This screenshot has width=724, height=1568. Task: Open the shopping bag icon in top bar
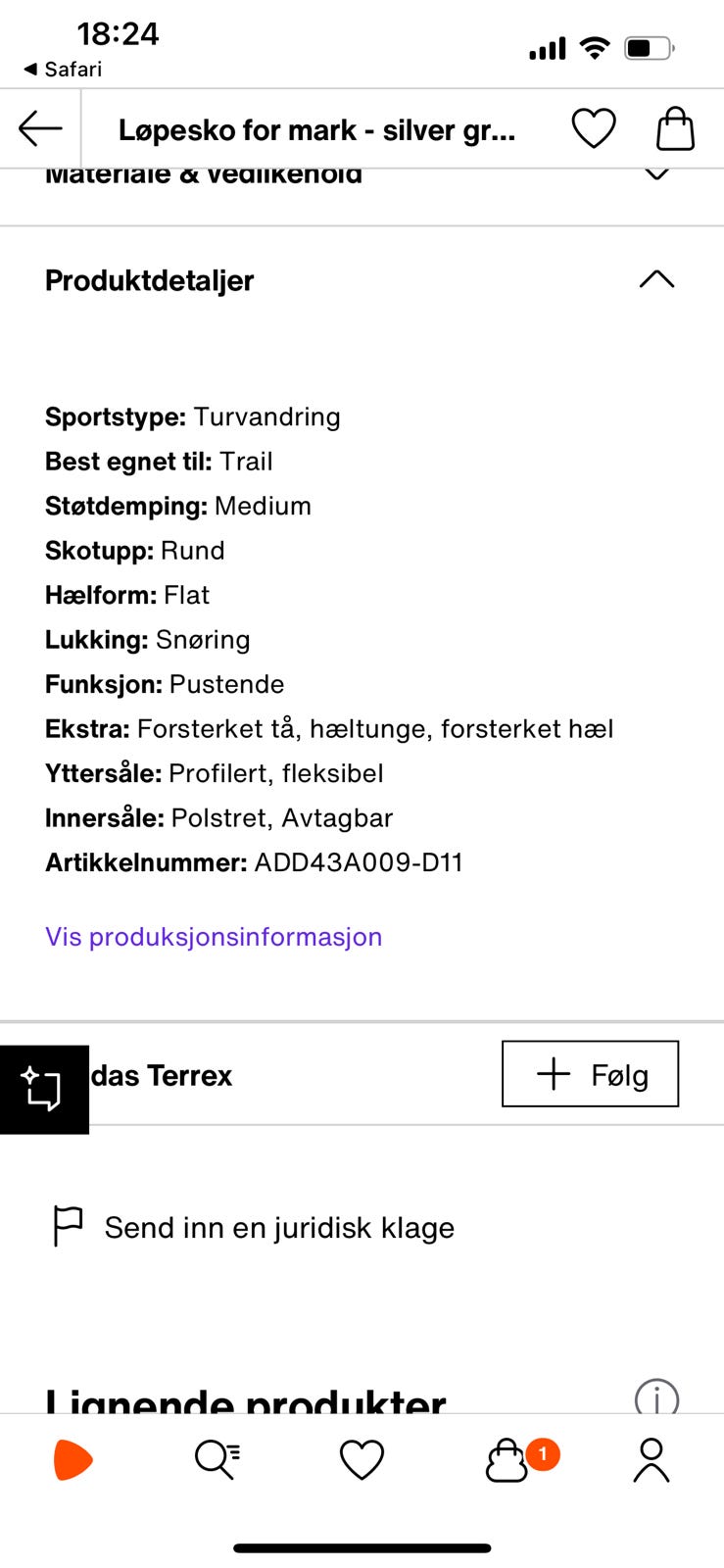click(x=675, y=128)
